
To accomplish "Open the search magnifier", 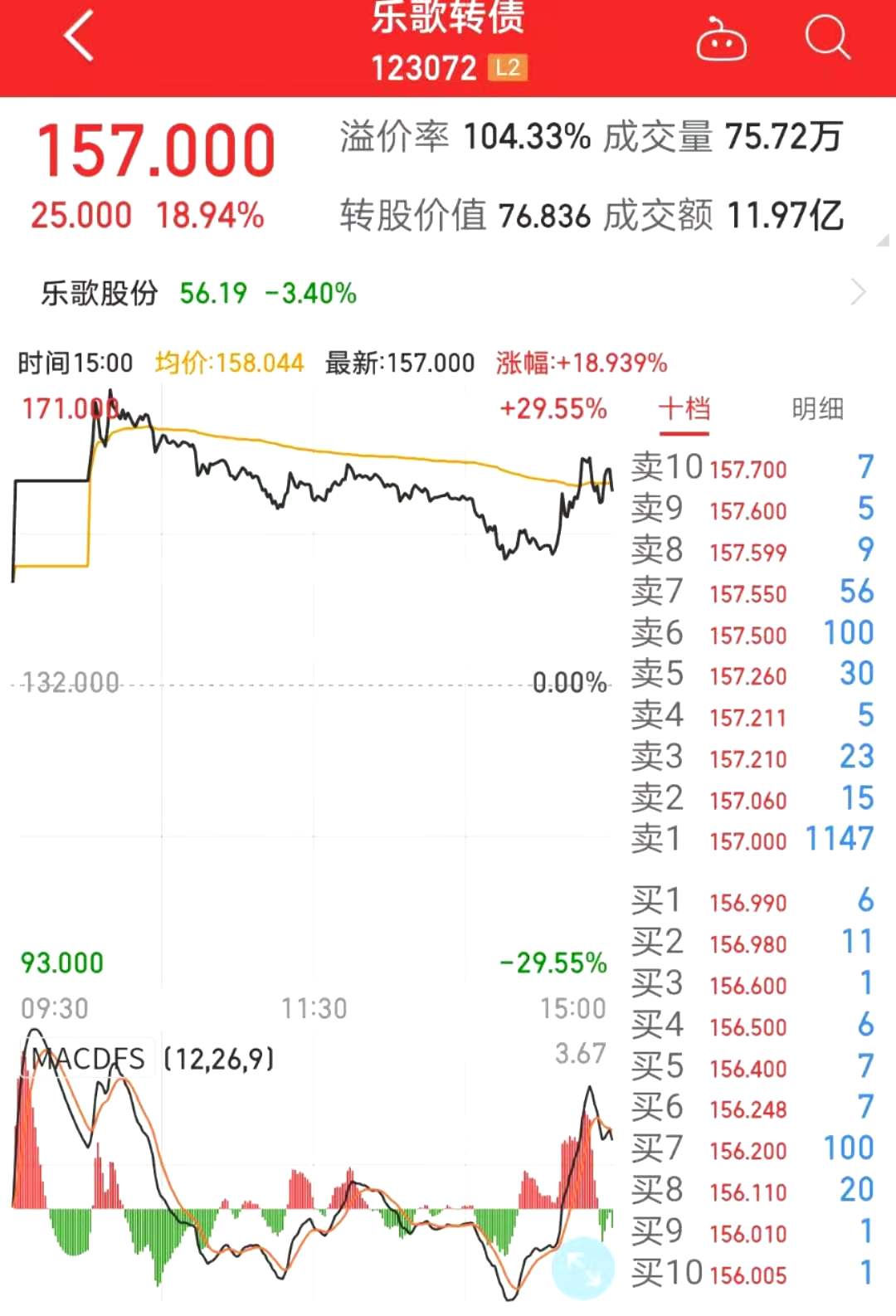I will 827,37.
